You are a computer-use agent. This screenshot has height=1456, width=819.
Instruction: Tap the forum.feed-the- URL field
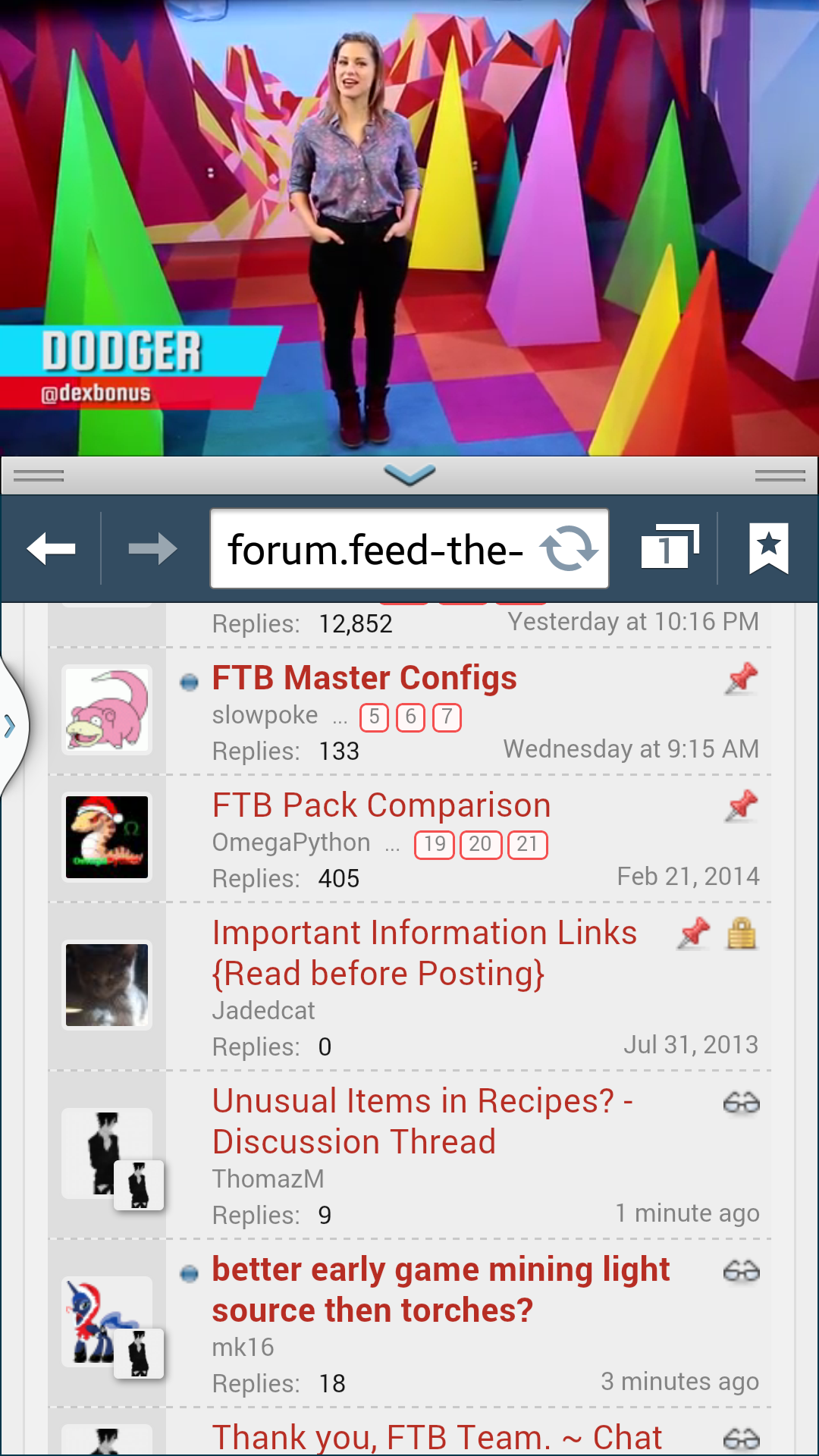[x=375, y=550]
